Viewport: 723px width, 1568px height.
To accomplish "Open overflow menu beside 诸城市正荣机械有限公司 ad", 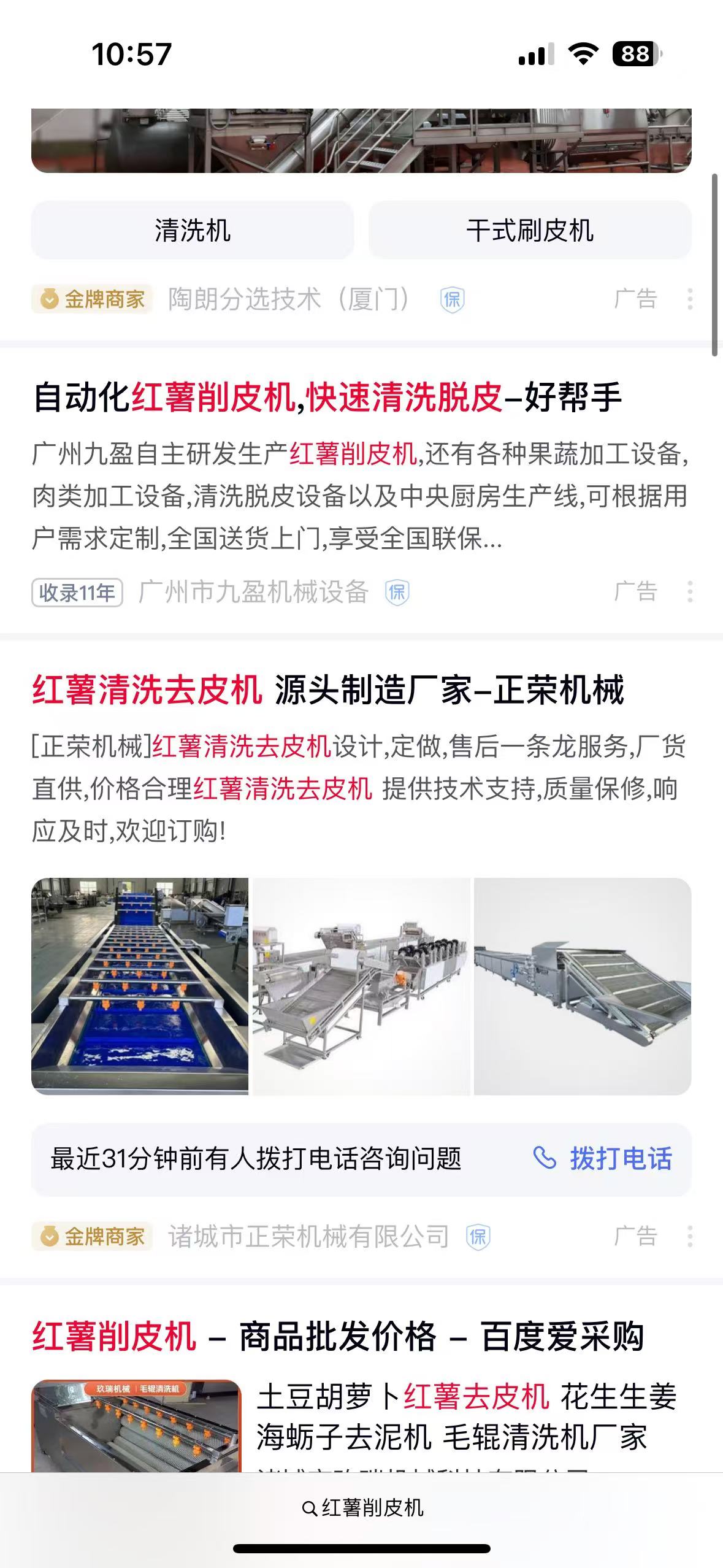I will [690, 1236].
